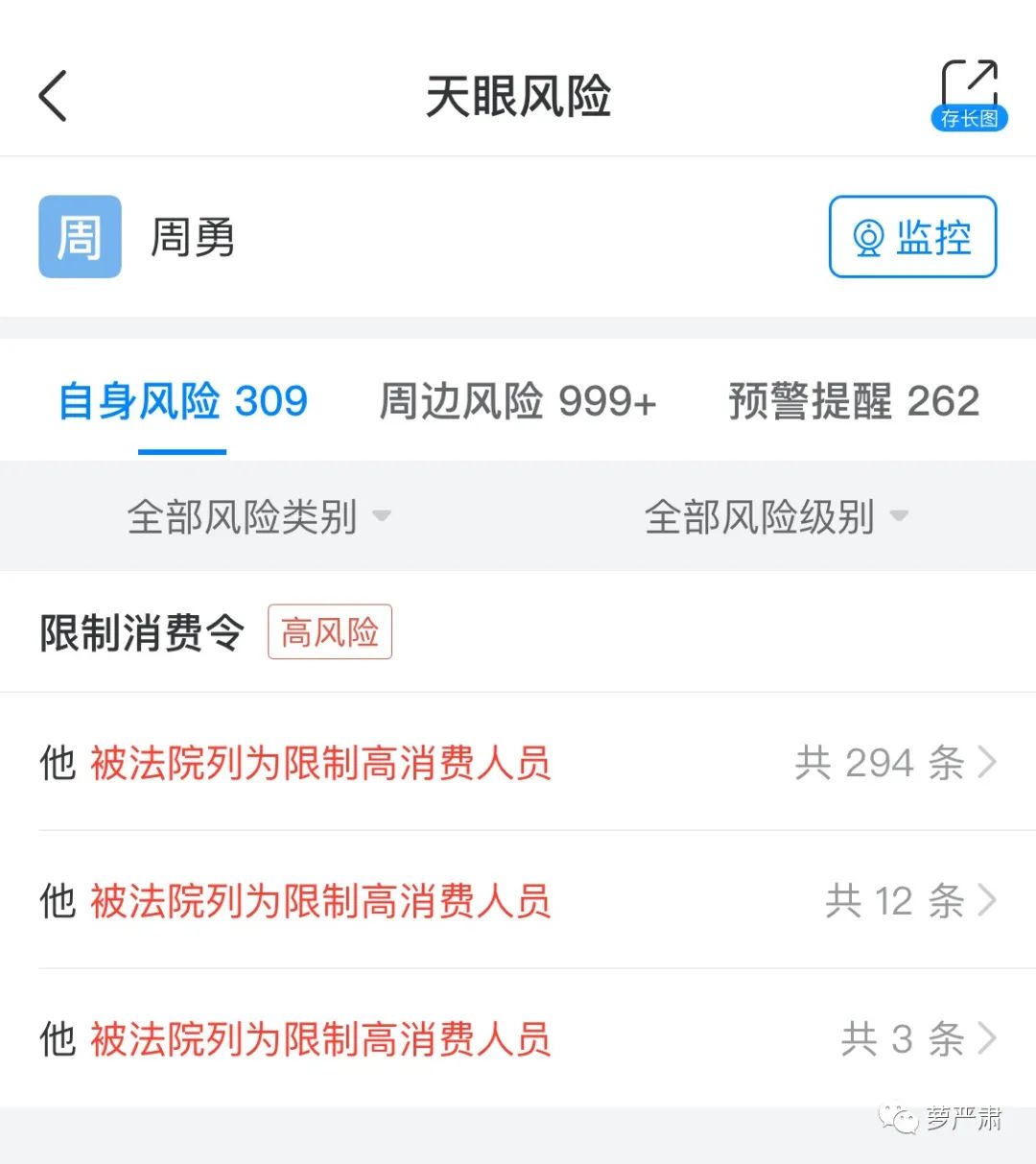Click the chevron beside 共 3 条

tap(986, 1039)
